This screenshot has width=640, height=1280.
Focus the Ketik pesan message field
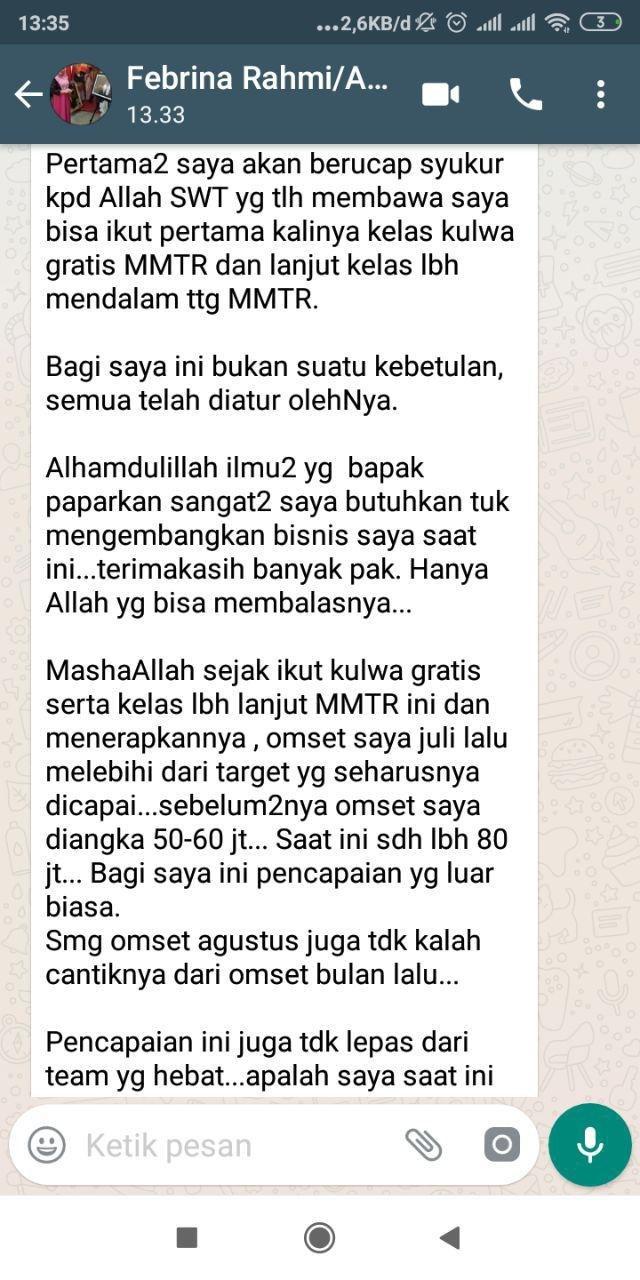pos(230,1145)
